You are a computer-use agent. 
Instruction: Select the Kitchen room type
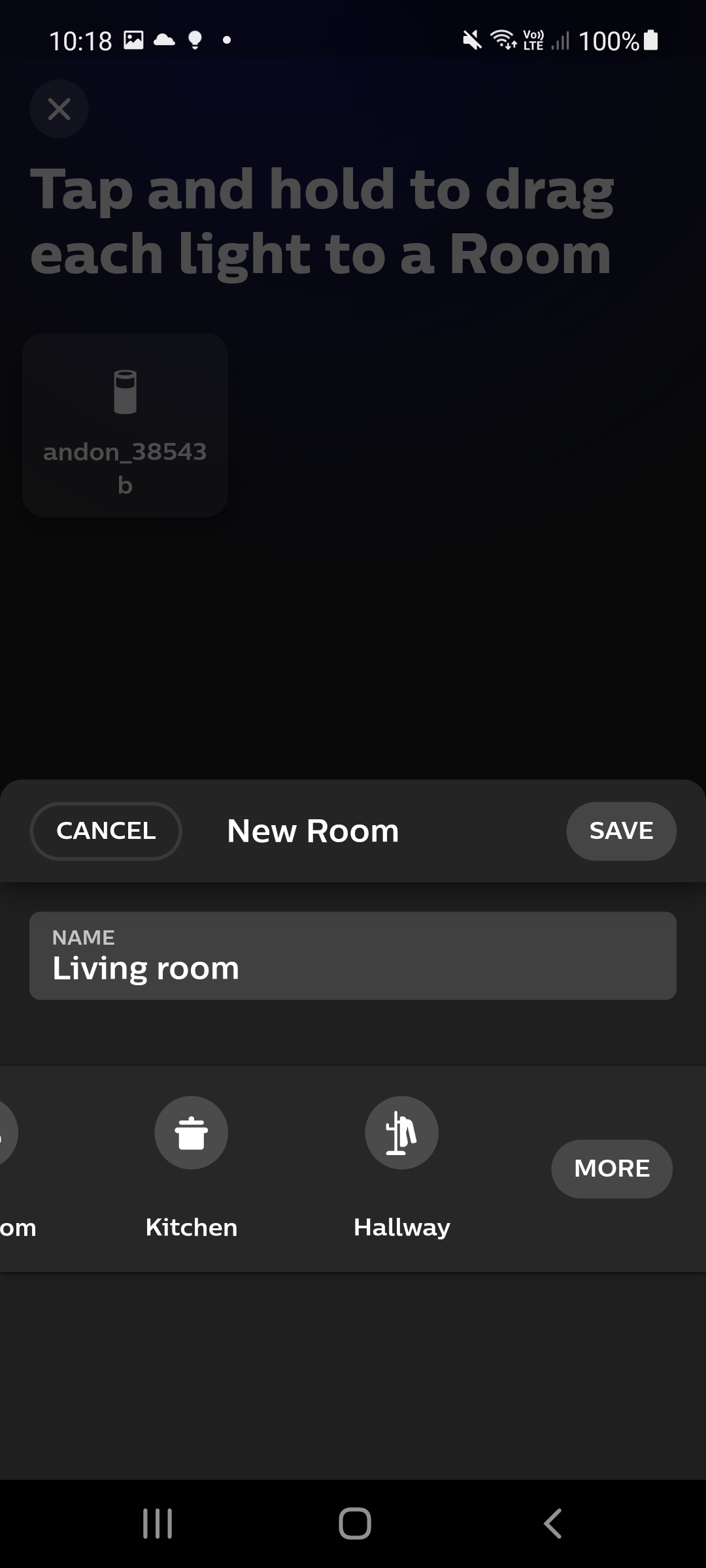pos(191,1133)
